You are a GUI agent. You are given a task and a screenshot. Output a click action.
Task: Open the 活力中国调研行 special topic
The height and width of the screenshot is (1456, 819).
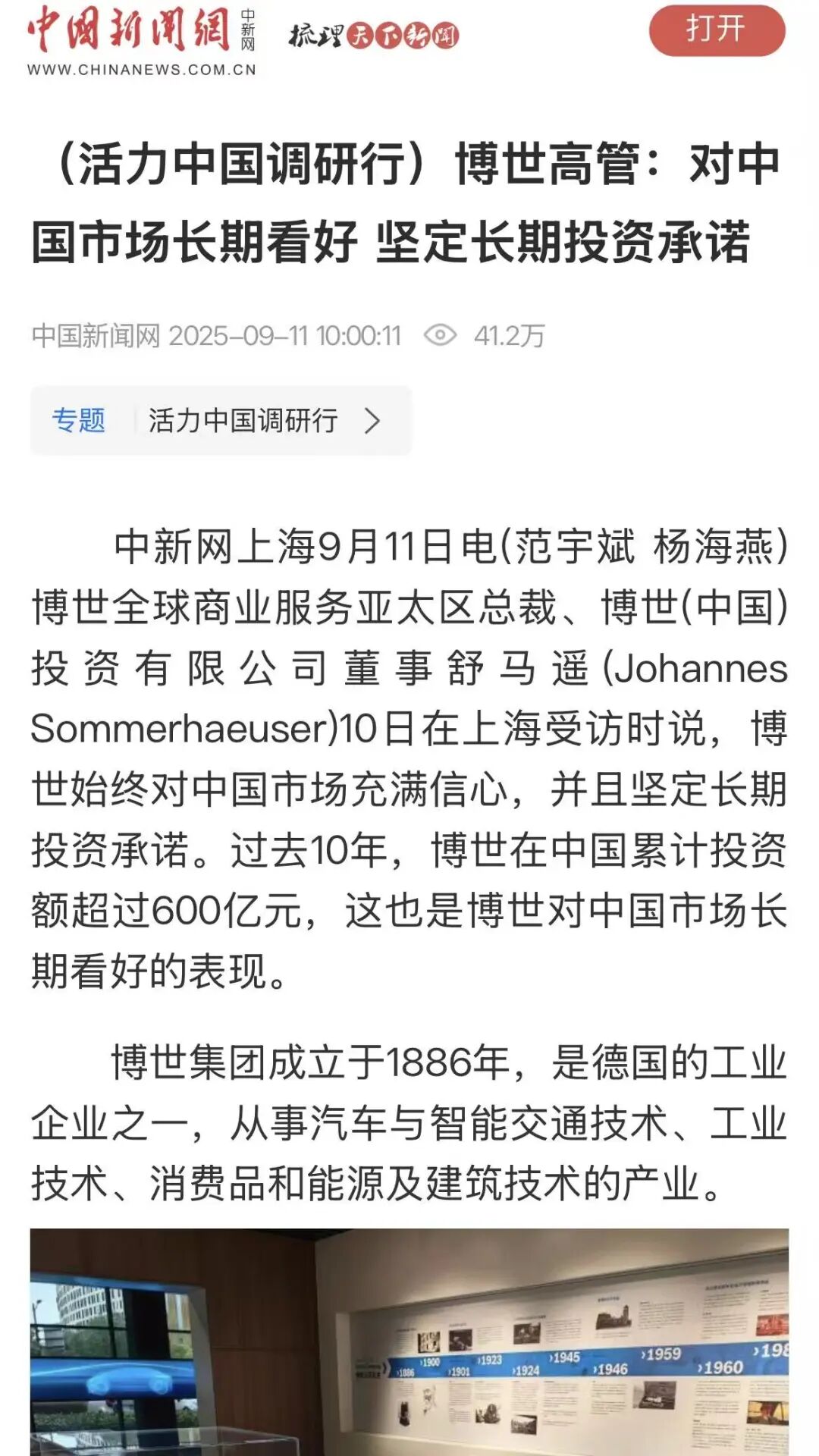tap(243, 421)
